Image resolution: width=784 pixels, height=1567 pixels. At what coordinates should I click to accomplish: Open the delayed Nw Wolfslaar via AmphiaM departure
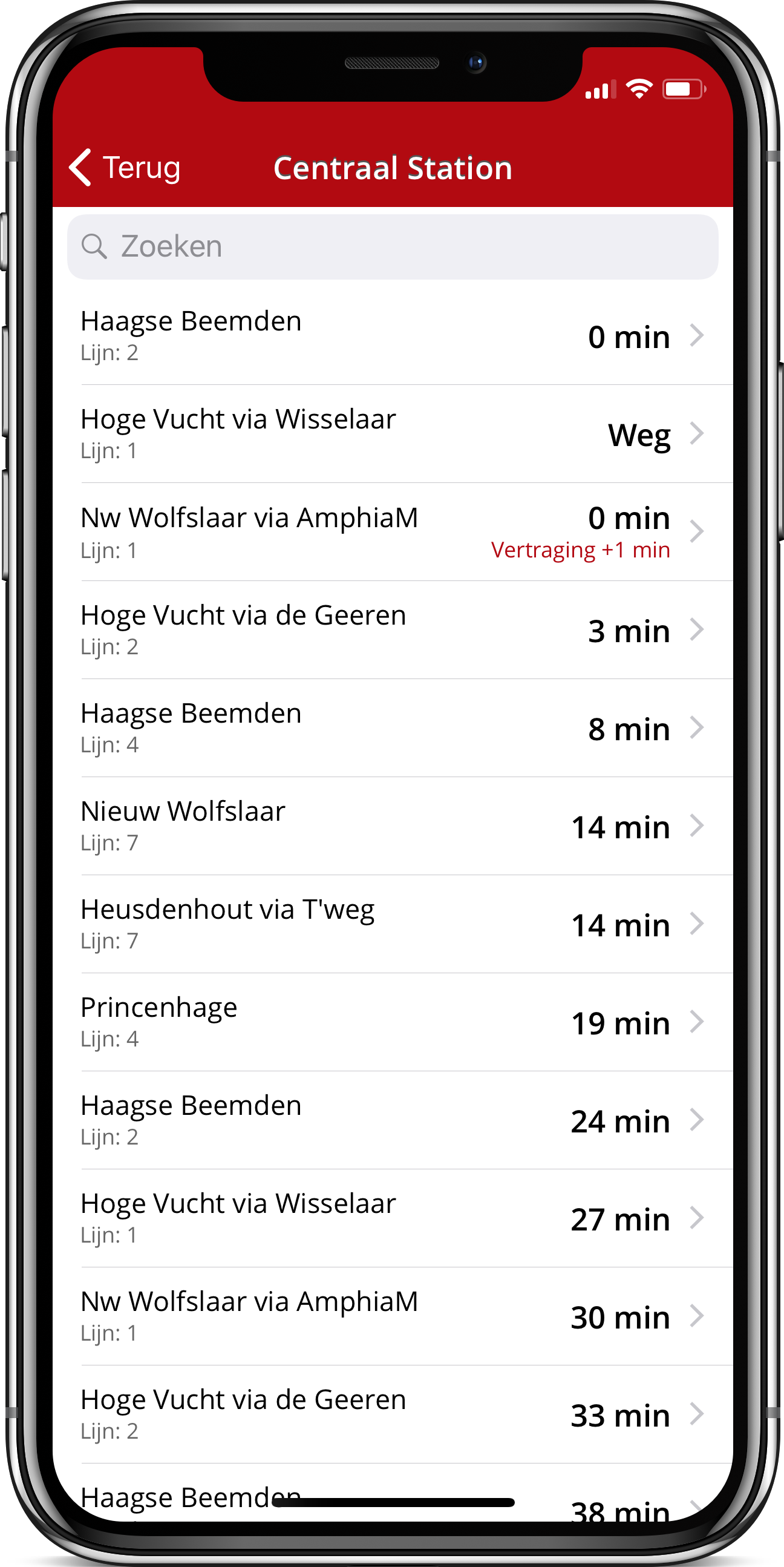coord(393,532)
